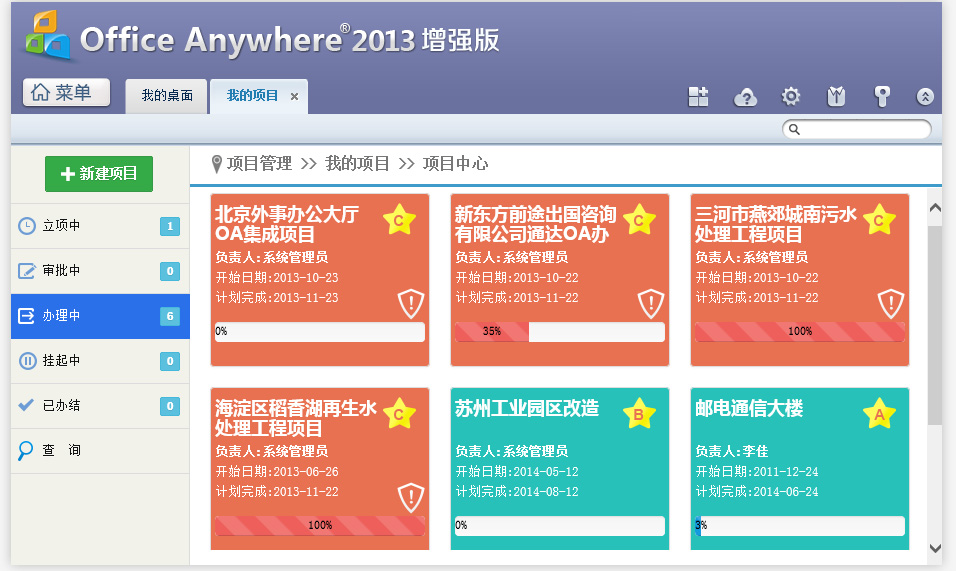Screen dimensions: 956x571
Task: Open the 苏州工业园区改造 project card
Action: click(x=527, y=409)
